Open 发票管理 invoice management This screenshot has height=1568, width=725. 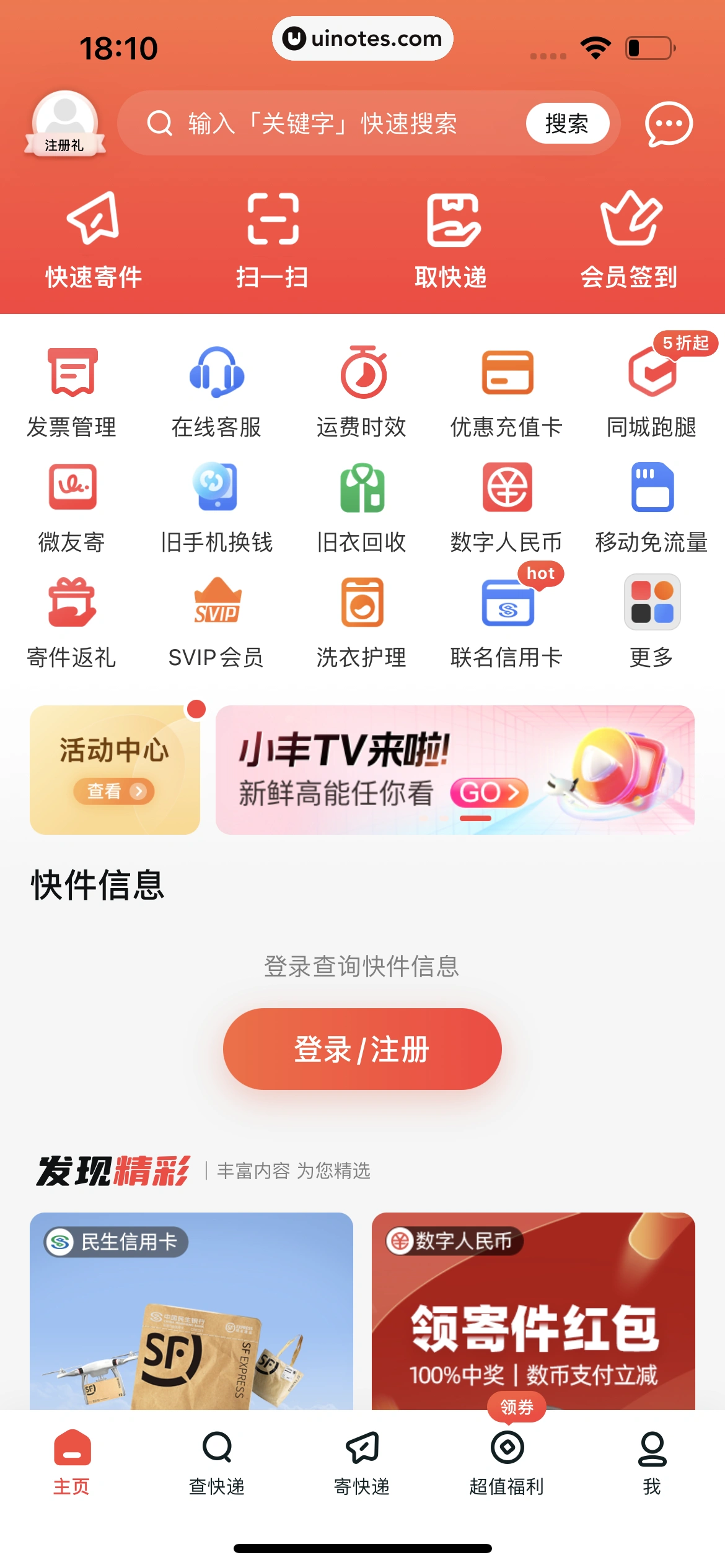tap(71, 387)
